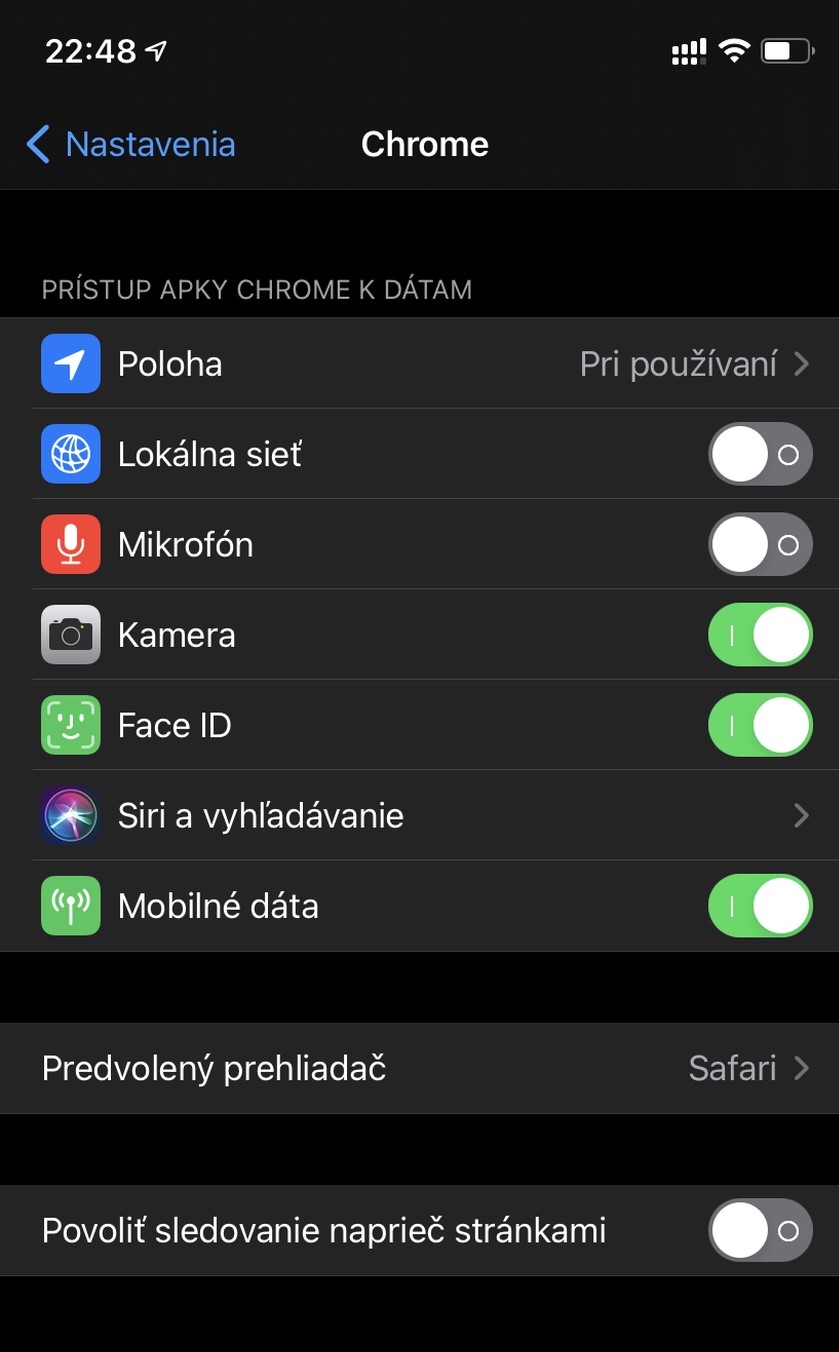Open the Poloha location setting
The image size is (839, 1352).
coord(419,364)
